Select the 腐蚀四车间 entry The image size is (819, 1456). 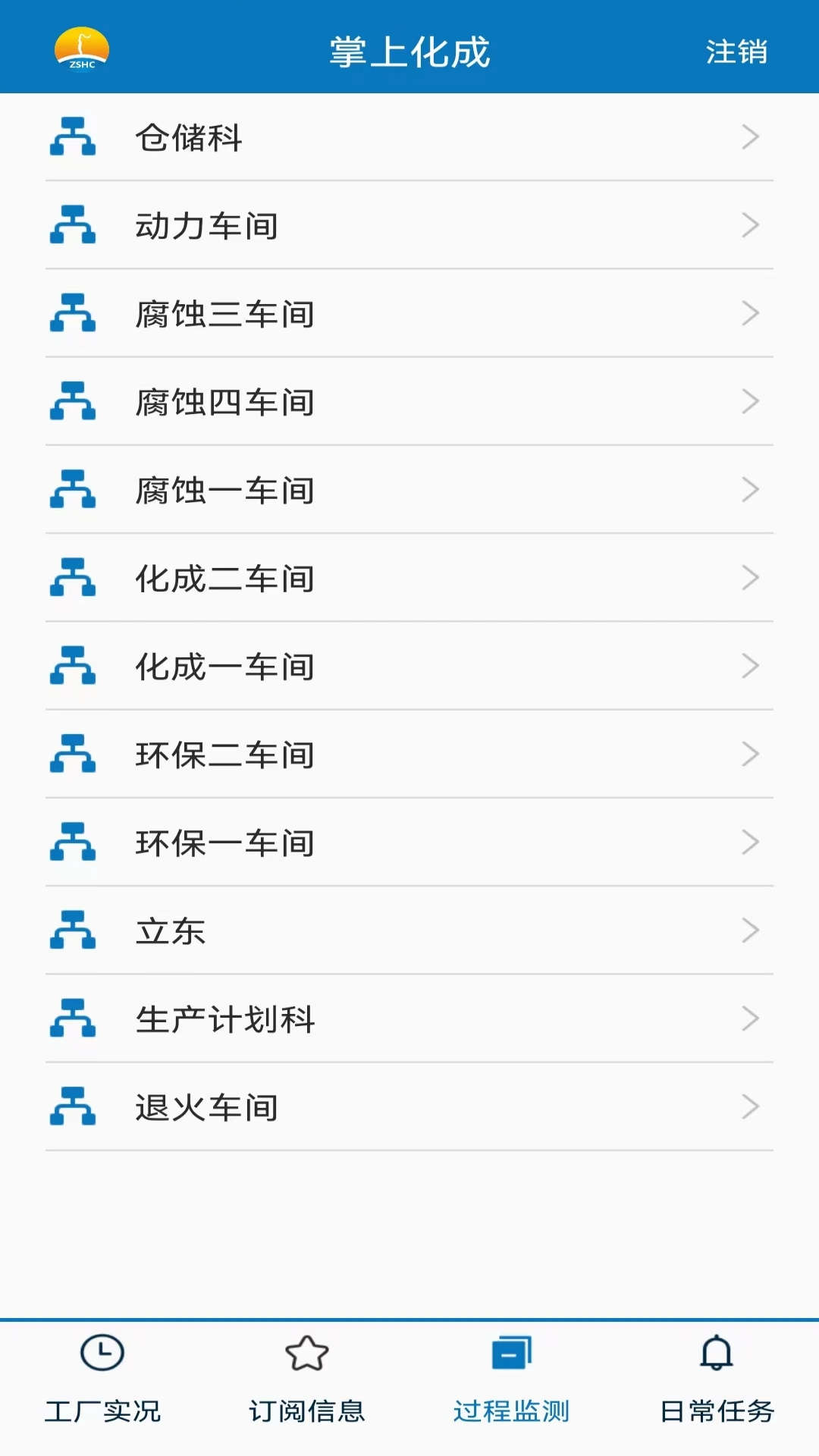tap(409, 402)
